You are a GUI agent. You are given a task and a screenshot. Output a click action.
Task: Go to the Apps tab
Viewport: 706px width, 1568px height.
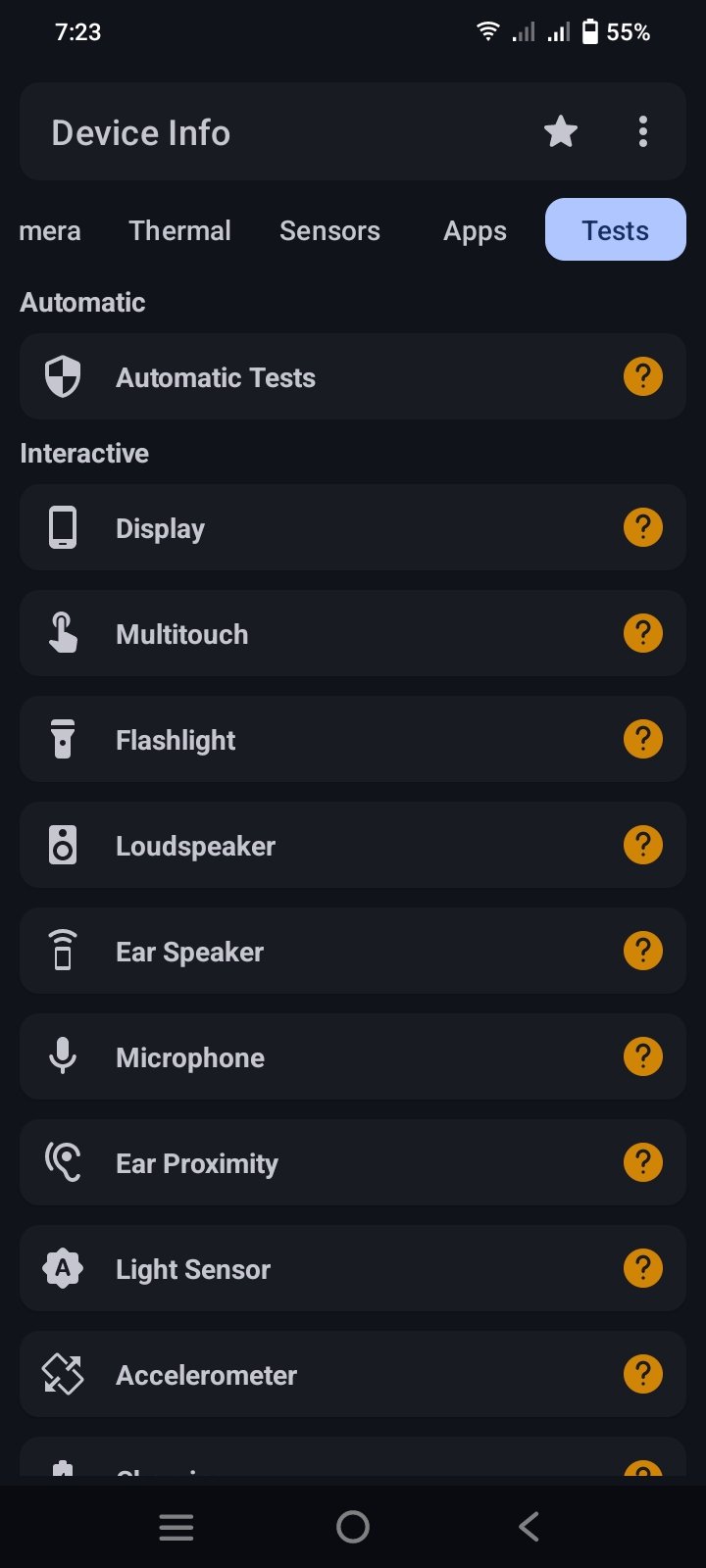pos(476,230)
